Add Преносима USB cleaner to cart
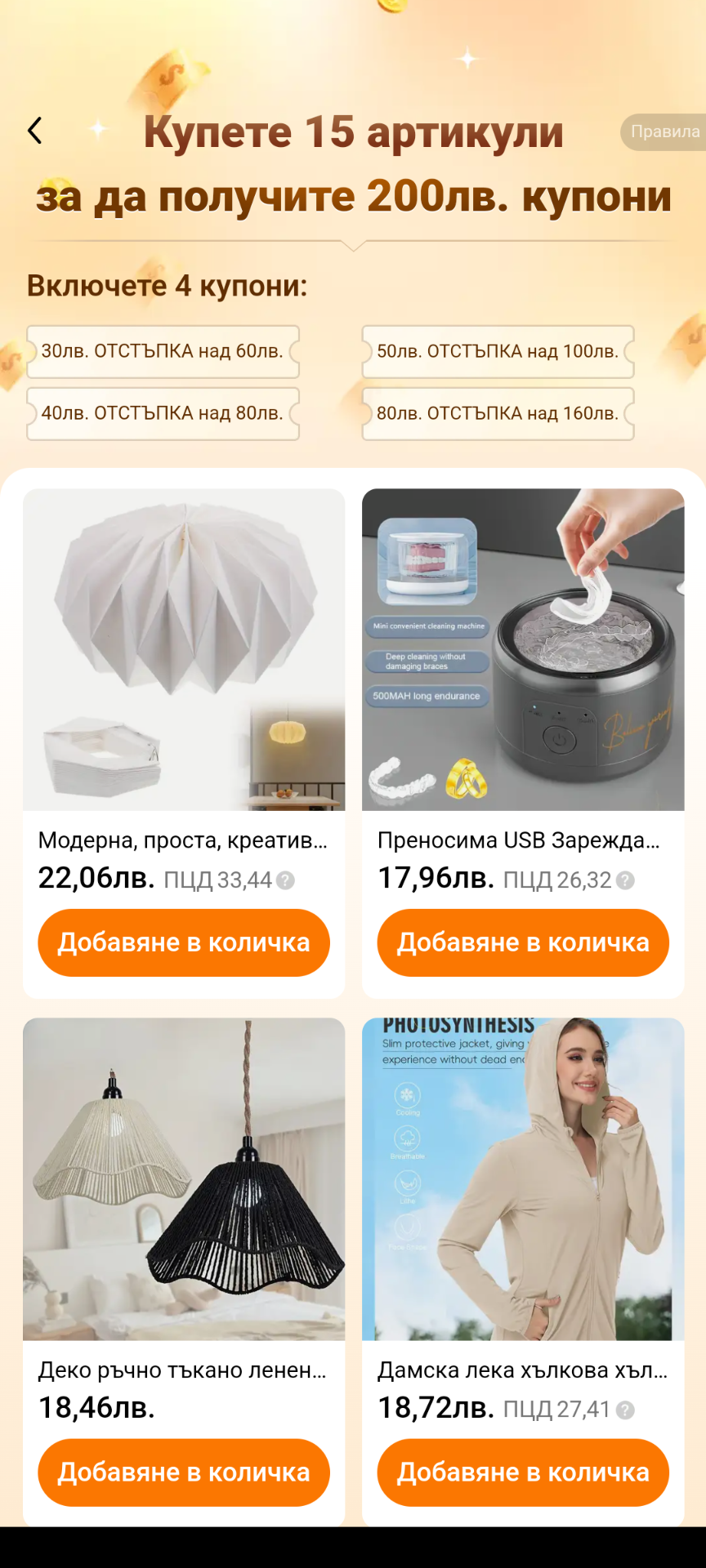The width and height of the screenshot is (706, 1568). point(523,942)
